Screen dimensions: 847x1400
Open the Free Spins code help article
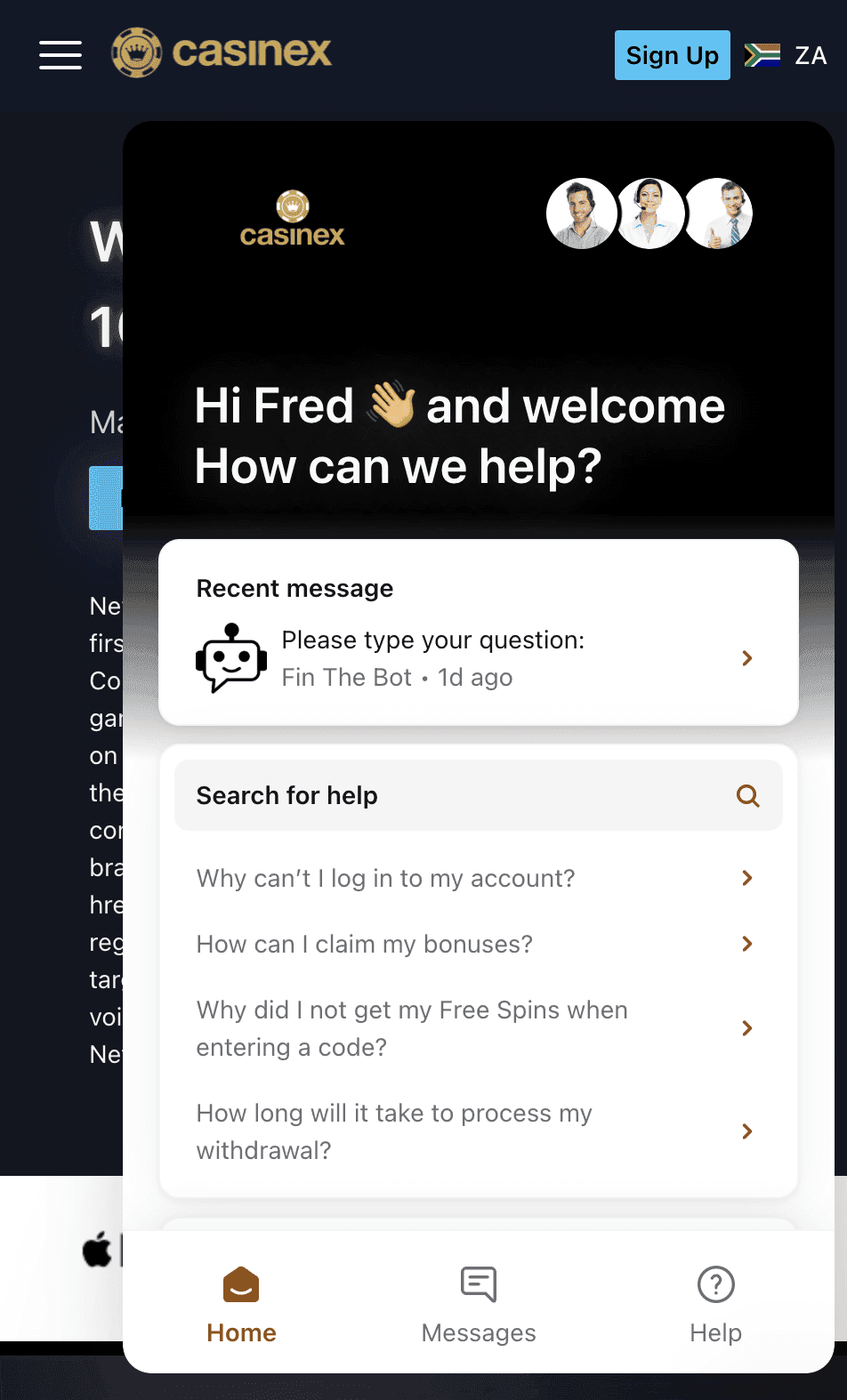(478, 1029)
